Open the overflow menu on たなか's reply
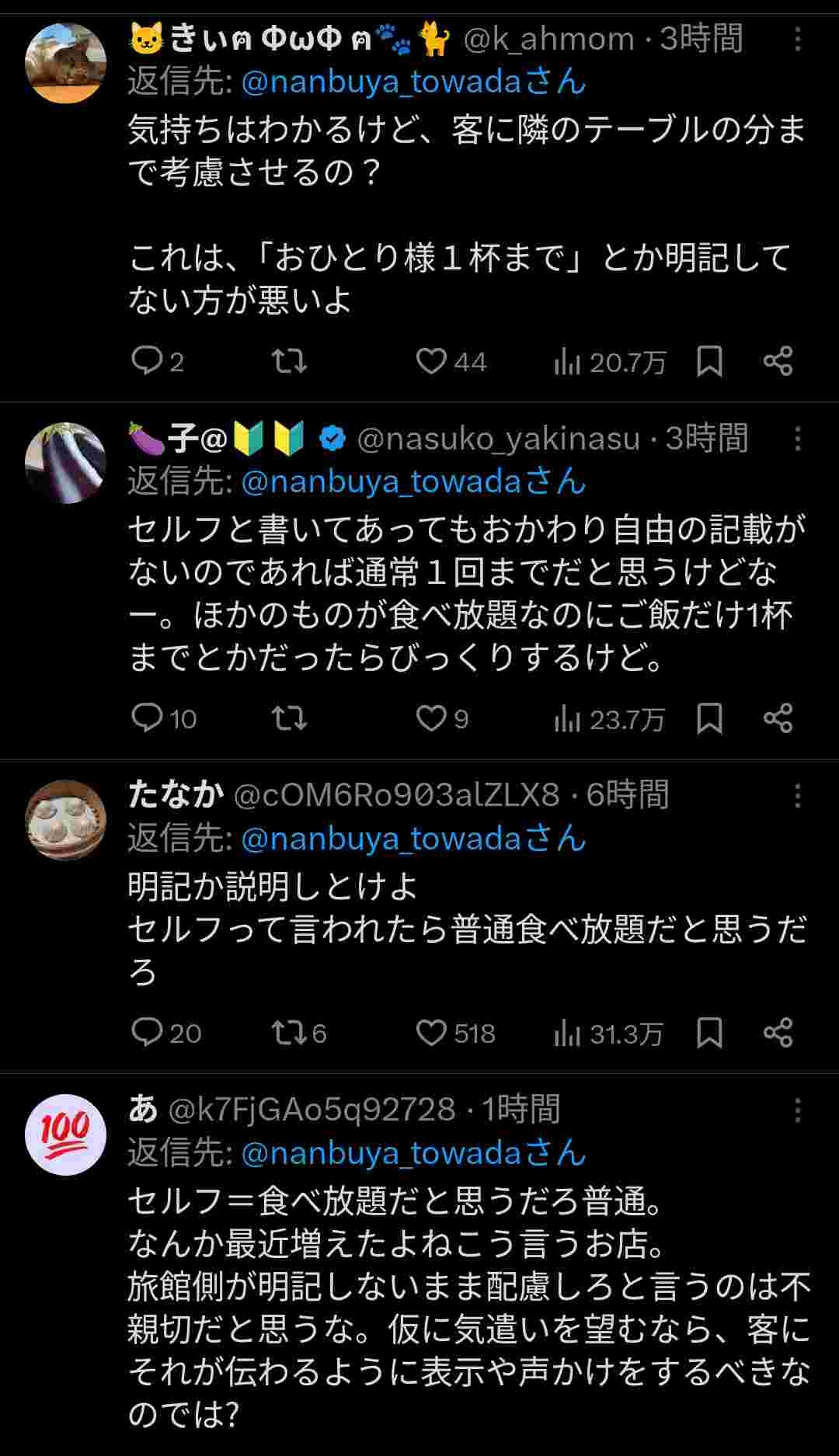 [x=797, y=796]
